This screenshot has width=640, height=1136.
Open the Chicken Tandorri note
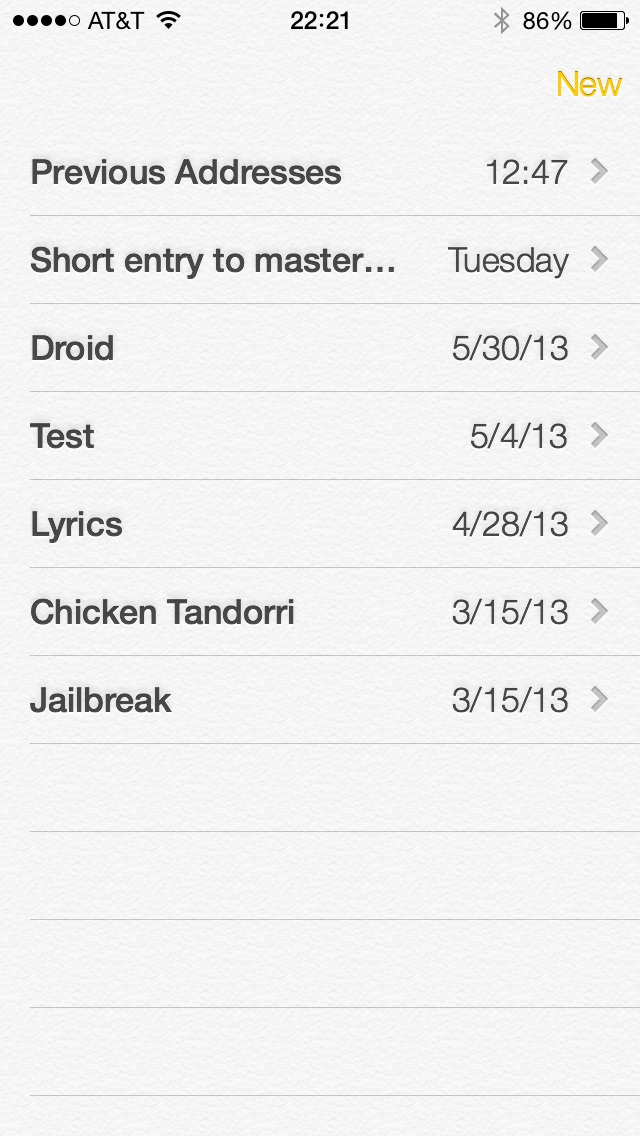coord(320,611)
